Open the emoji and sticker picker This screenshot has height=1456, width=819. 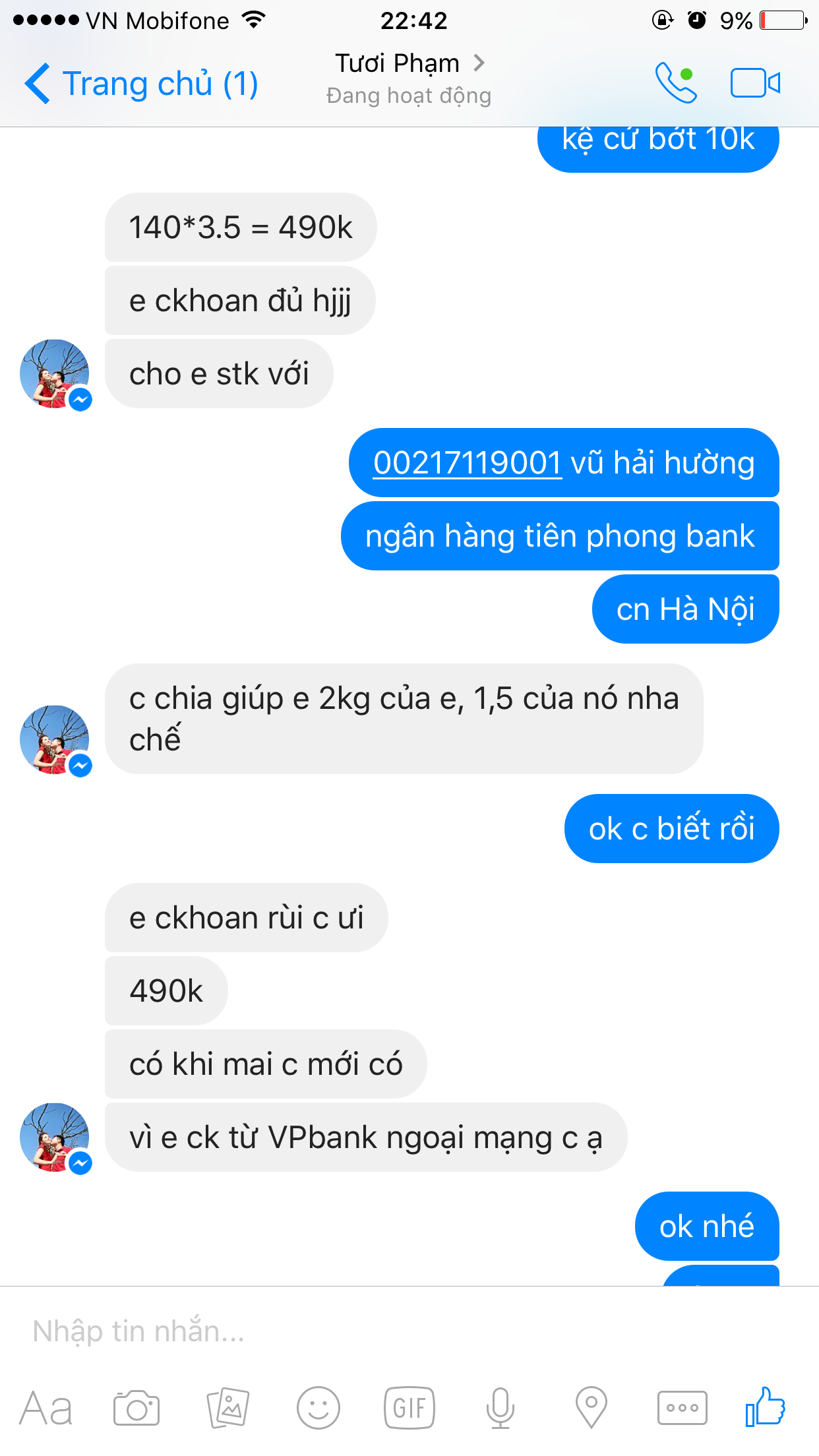[318, 1409]
